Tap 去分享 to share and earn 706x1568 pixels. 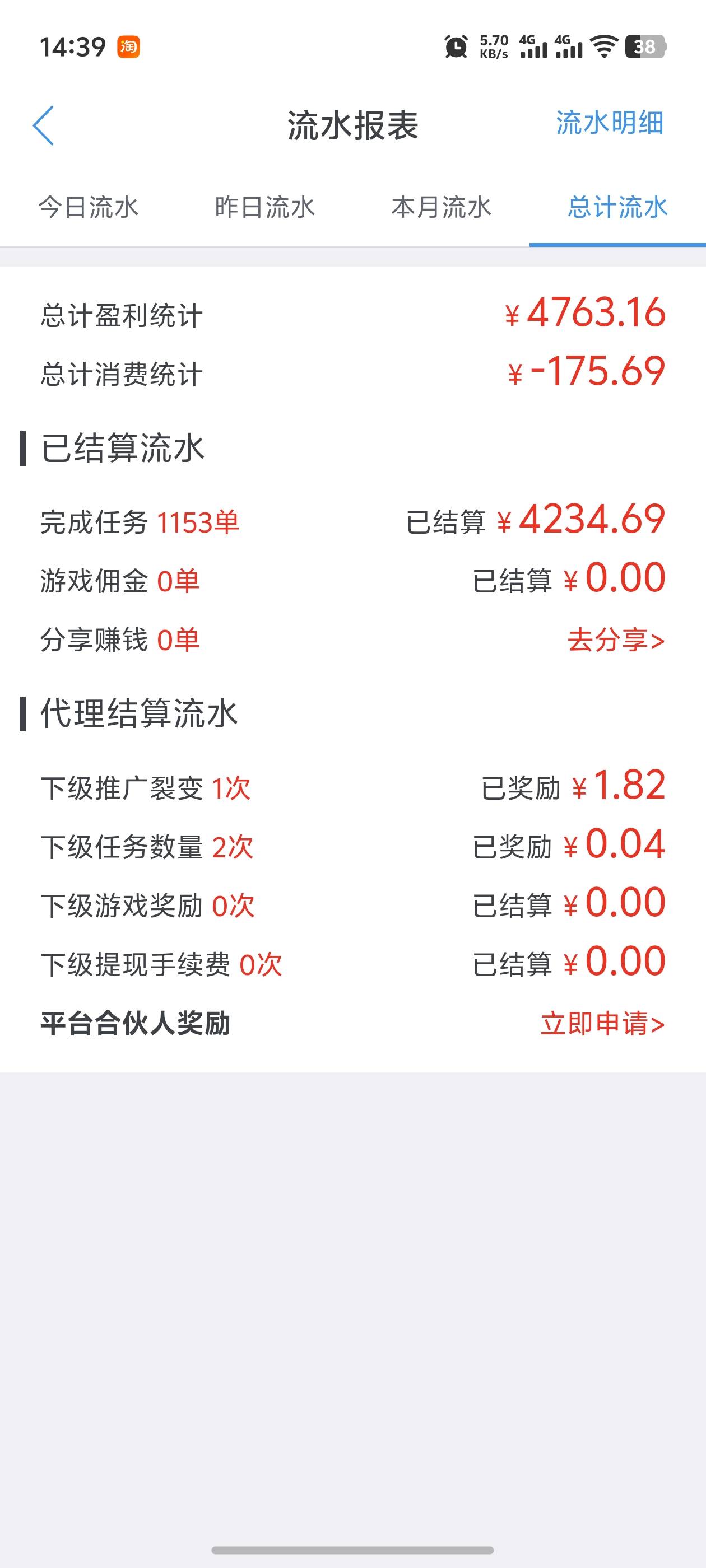point(616,640)
